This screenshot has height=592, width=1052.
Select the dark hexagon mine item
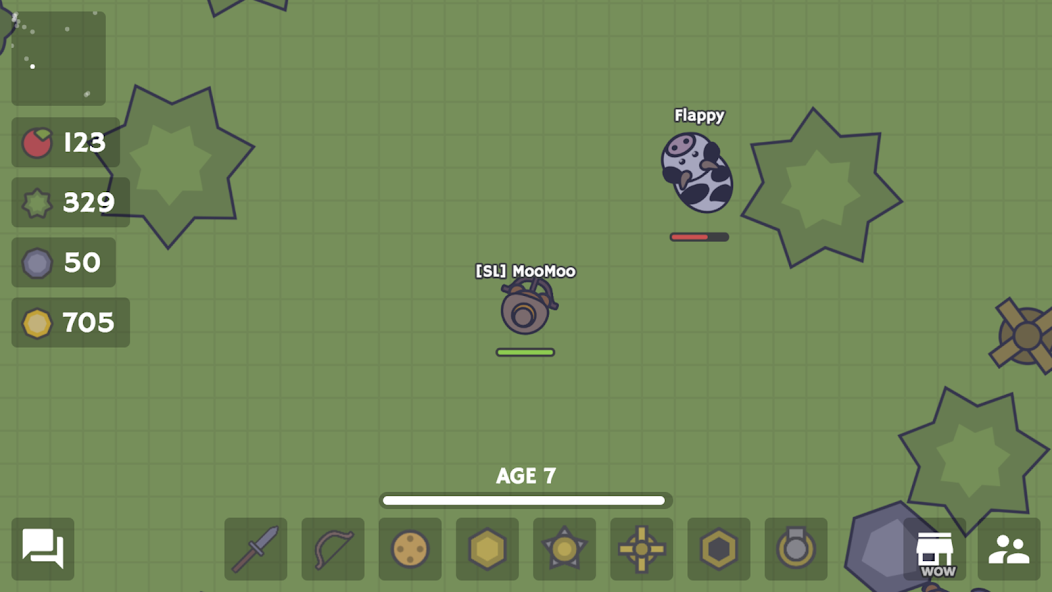point(718,549)
